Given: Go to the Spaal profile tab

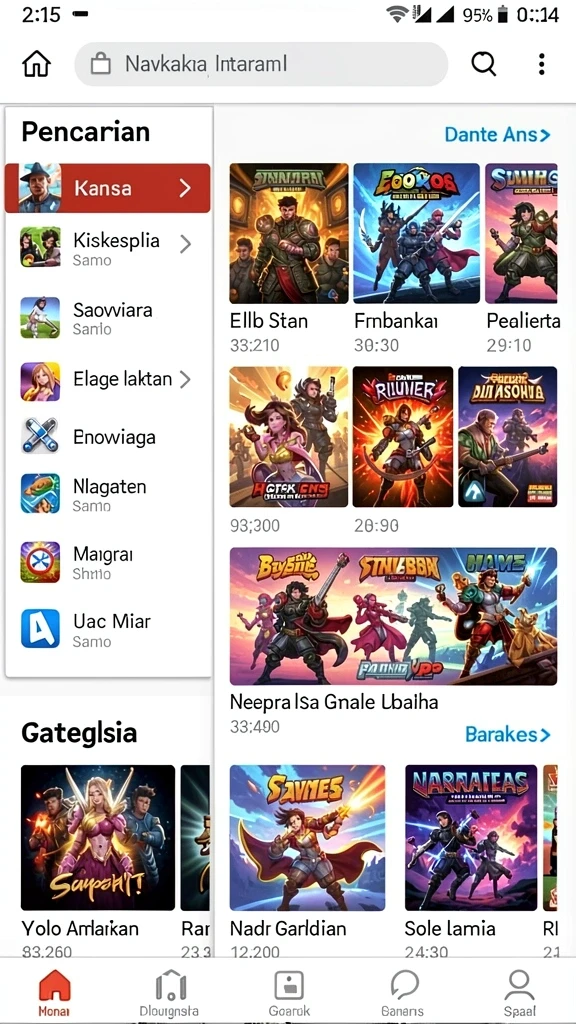Looking at the screenshot, I should point(520,993).
